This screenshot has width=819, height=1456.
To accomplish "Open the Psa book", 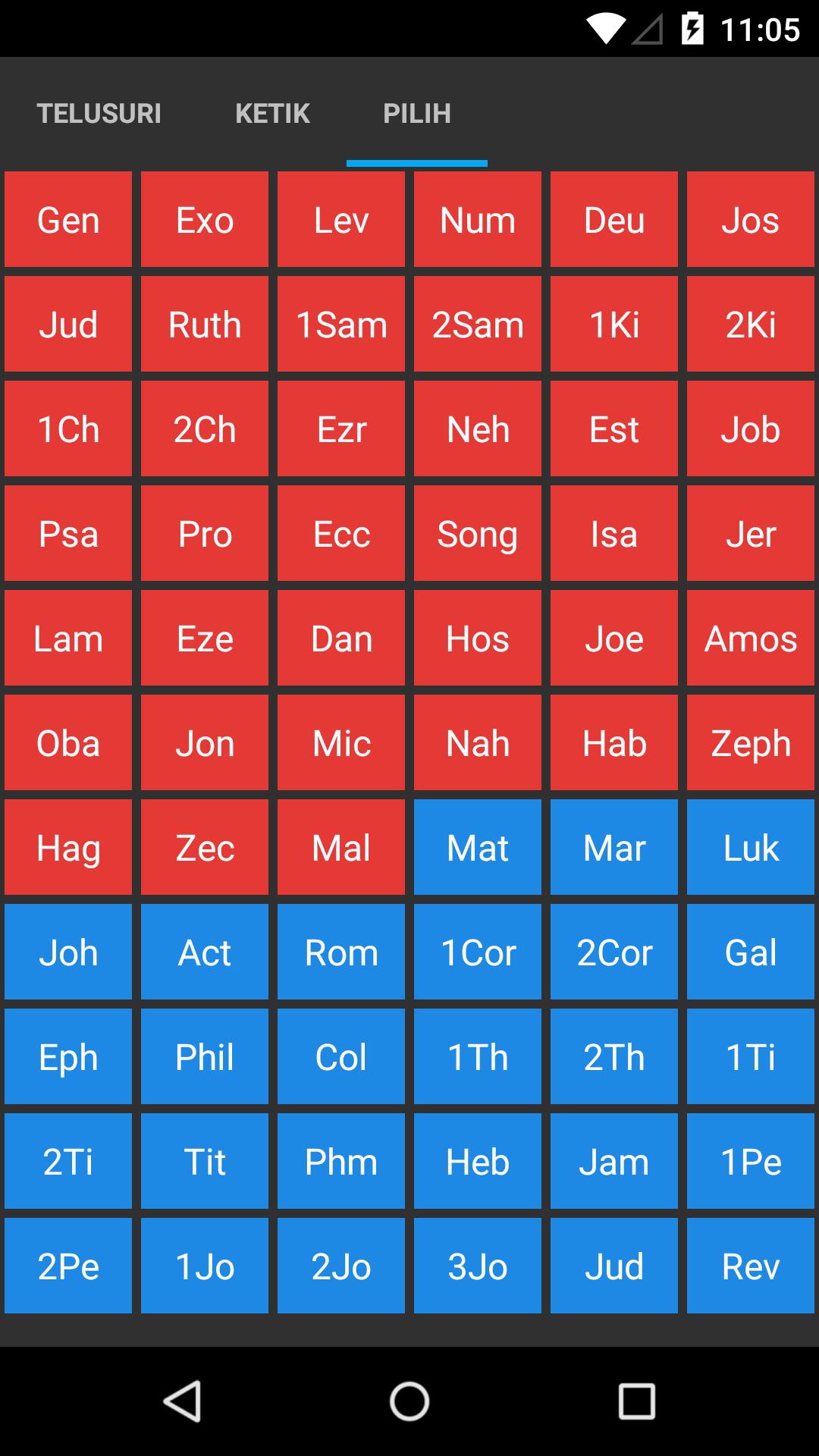I will 68,534.
